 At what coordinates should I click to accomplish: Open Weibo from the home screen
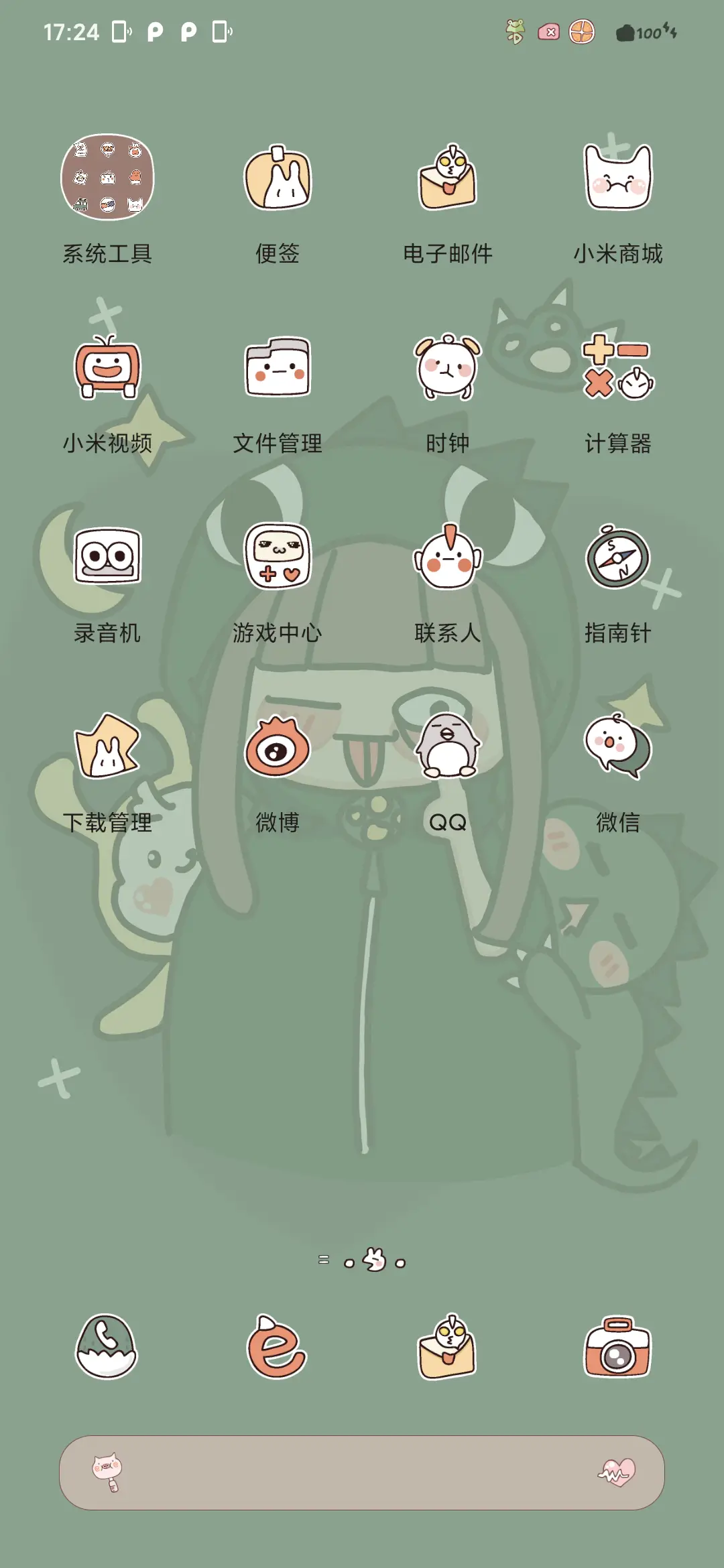[x=276, y=747]
